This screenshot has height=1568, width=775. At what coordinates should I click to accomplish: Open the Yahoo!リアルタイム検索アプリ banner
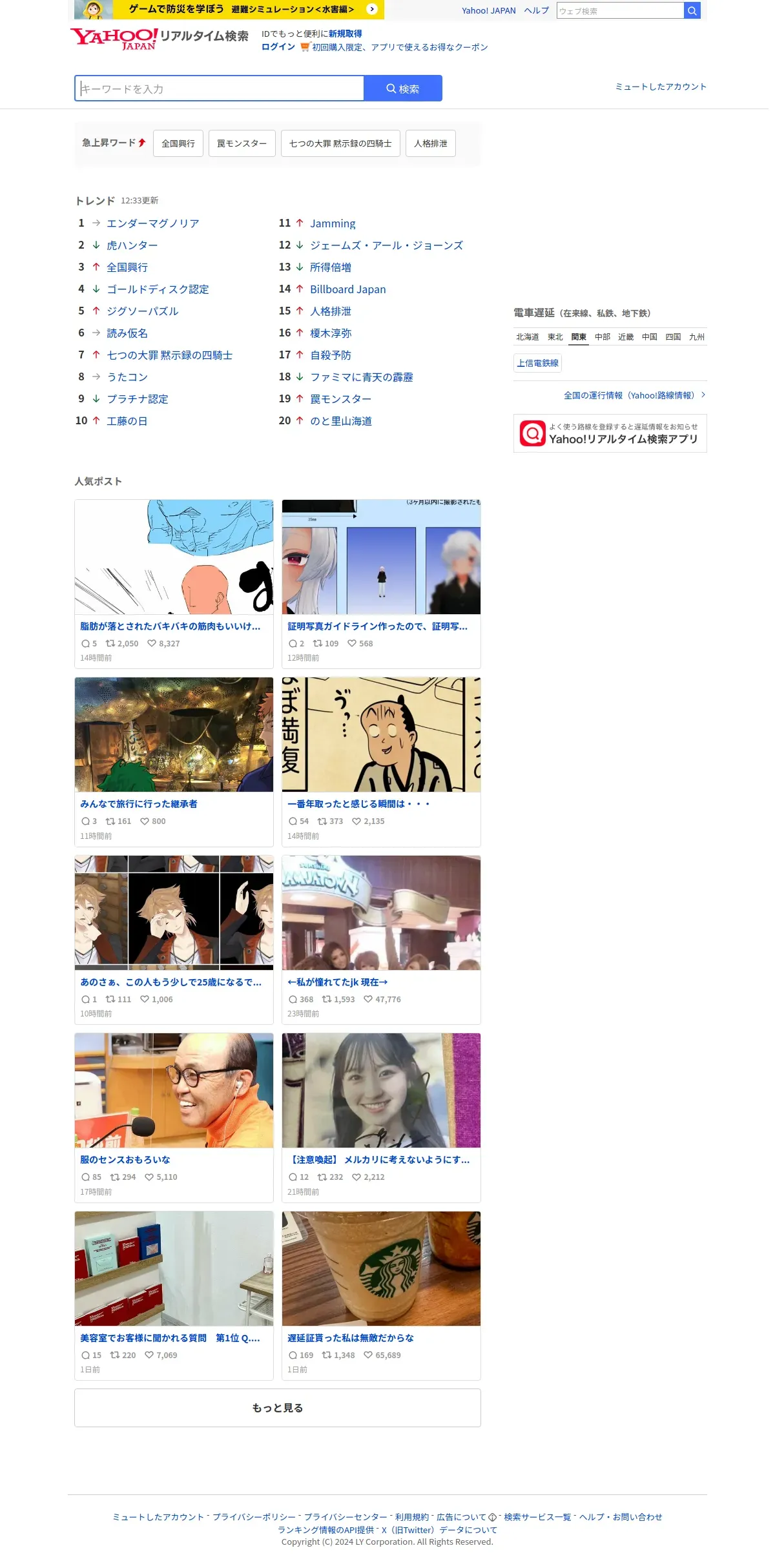(x=610, y=433)
